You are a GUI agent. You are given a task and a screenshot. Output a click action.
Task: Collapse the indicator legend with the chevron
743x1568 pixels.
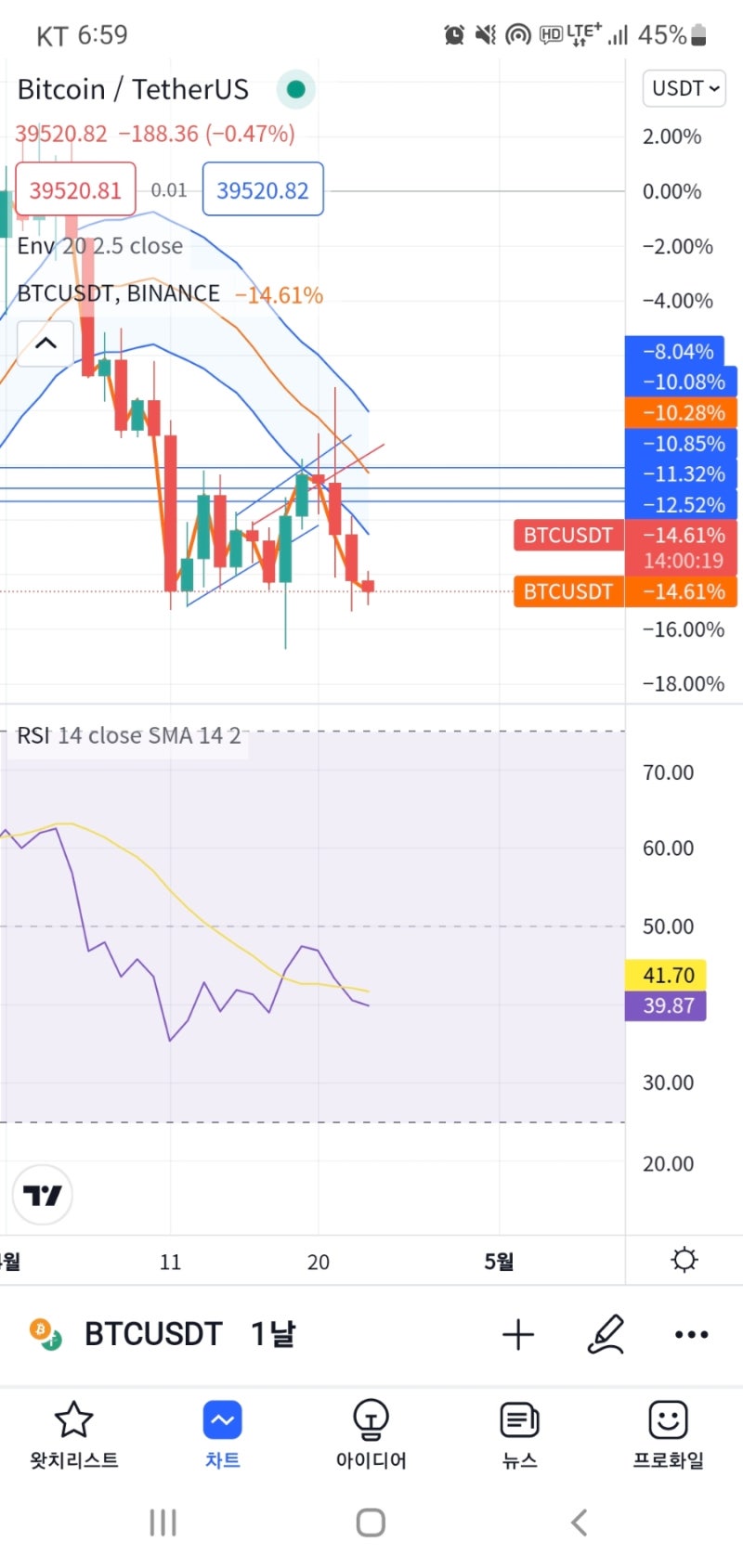(46, 343)
